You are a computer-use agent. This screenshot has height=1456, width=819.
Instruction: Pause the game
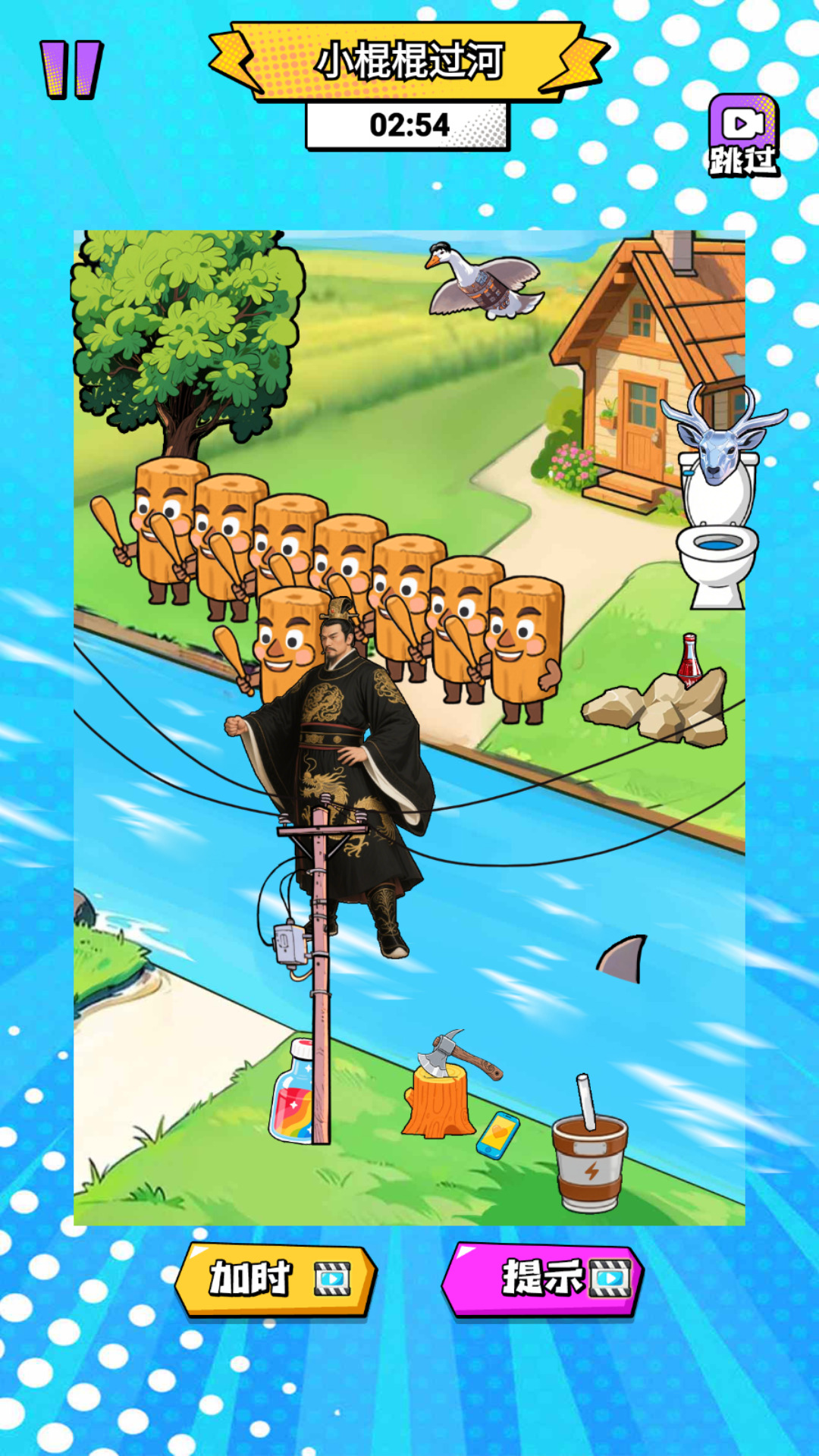coord(71,69)
